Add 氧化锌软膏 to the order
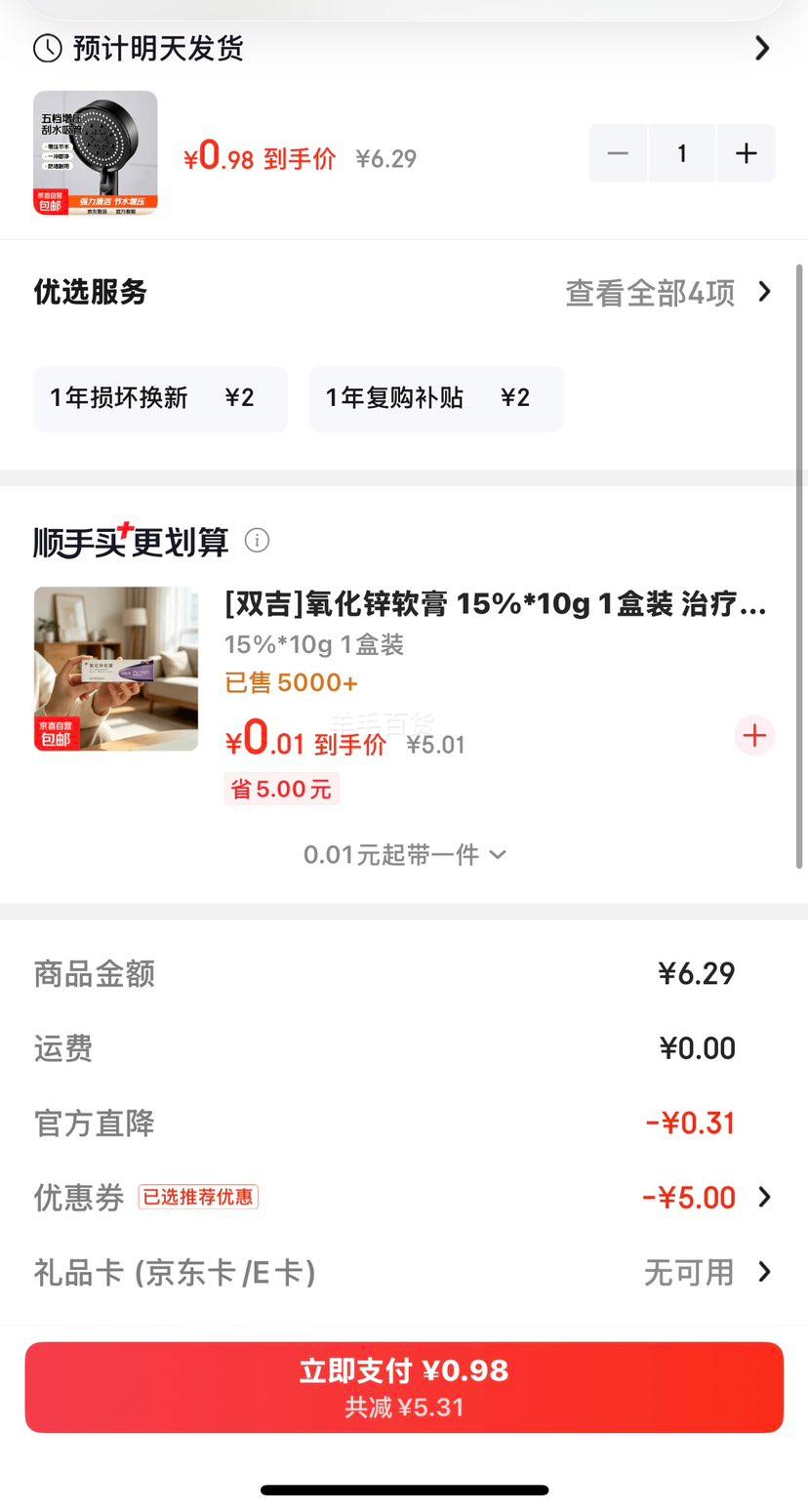Image resolution: width=808 pixels, height=1512 pixels. pyautogui.click(x=754, y=736)
